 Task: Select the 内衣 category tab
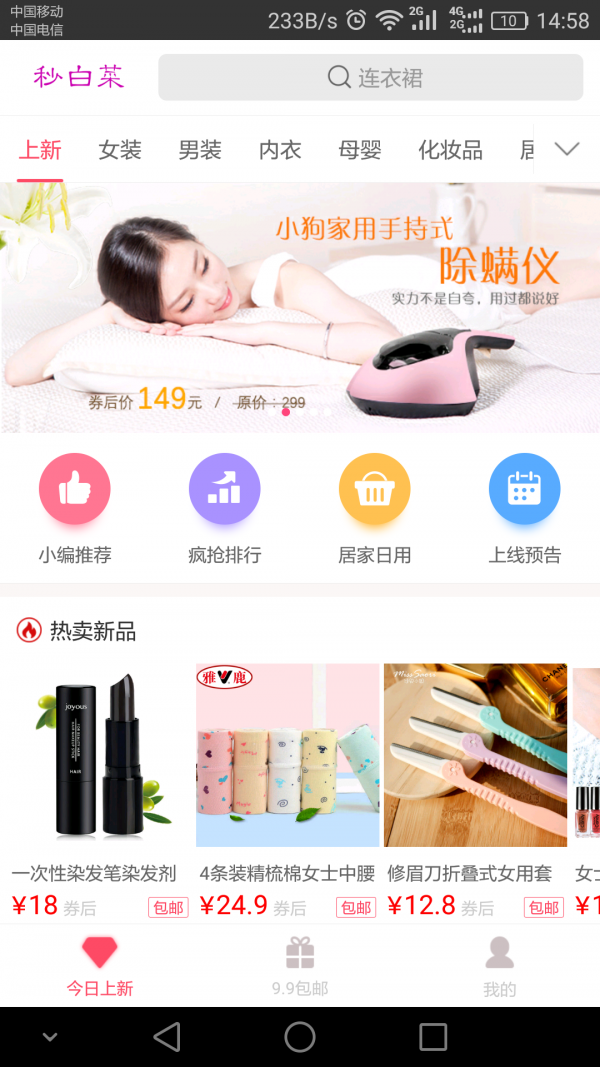tap(280, 150)
